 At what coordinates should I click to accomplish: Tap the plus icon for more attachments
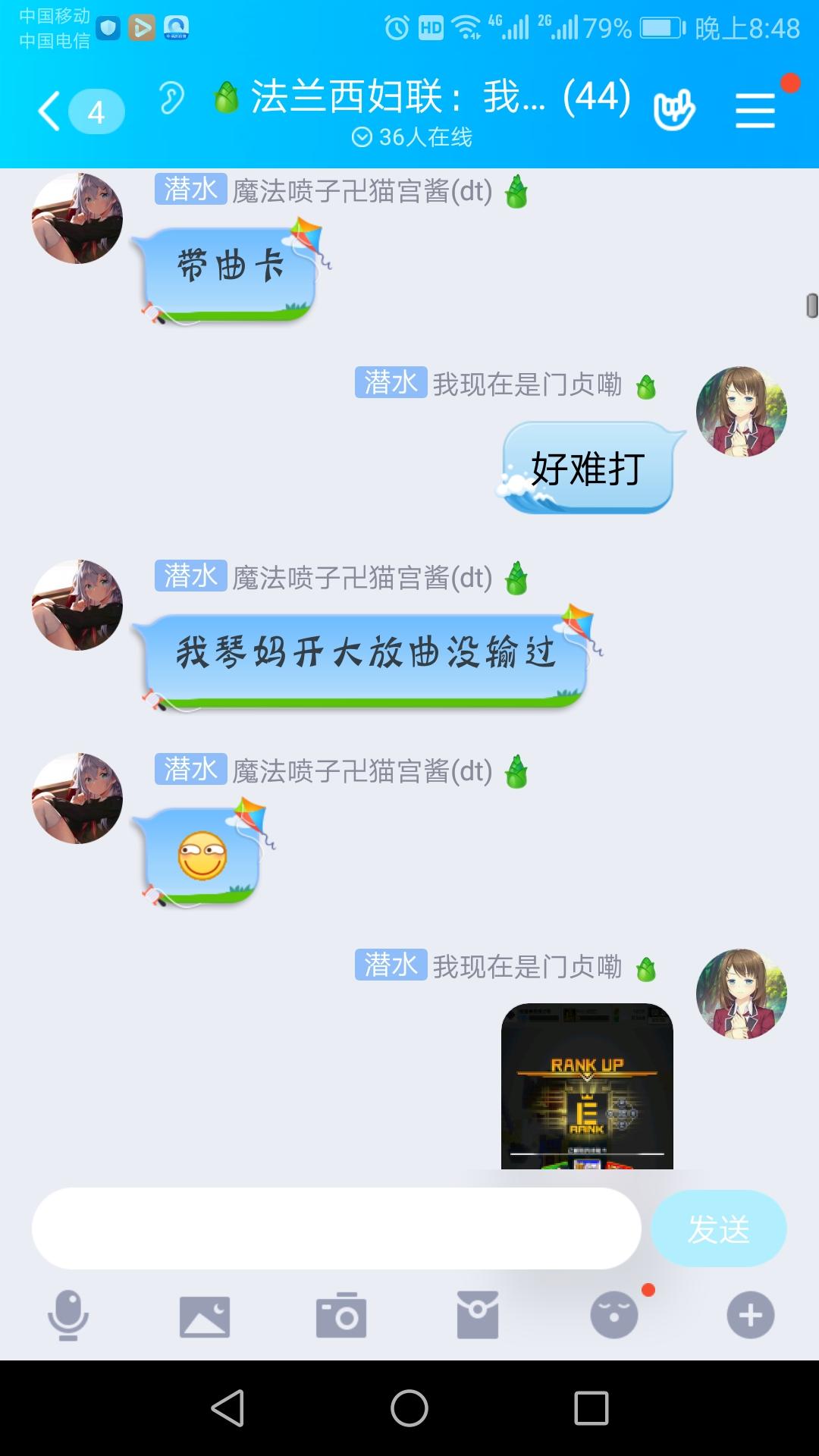click(749, 1316)
